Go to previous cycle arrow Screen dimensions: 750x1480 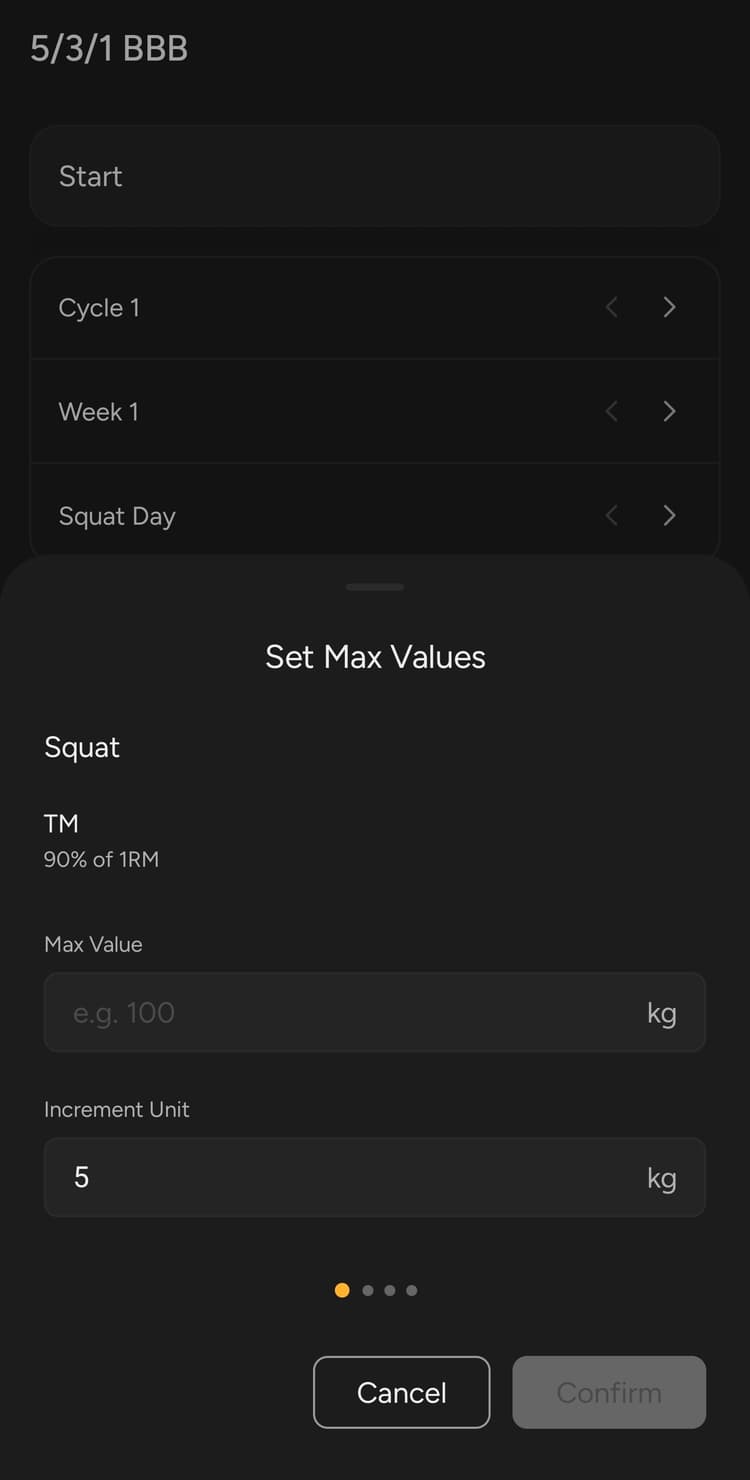pos(612,308)
